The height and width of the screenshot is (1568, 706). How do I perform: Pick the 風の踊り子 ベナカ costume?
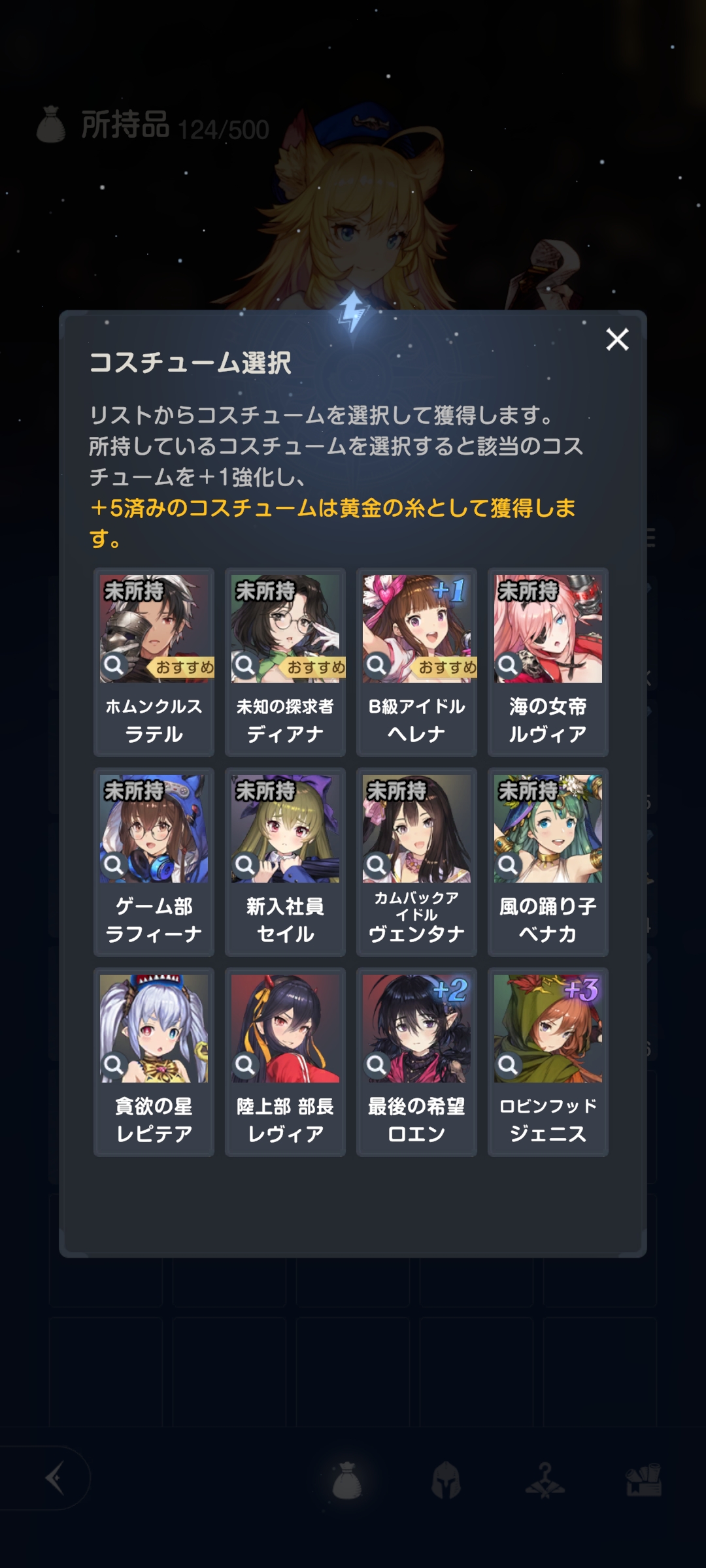(x=548, y=862)
